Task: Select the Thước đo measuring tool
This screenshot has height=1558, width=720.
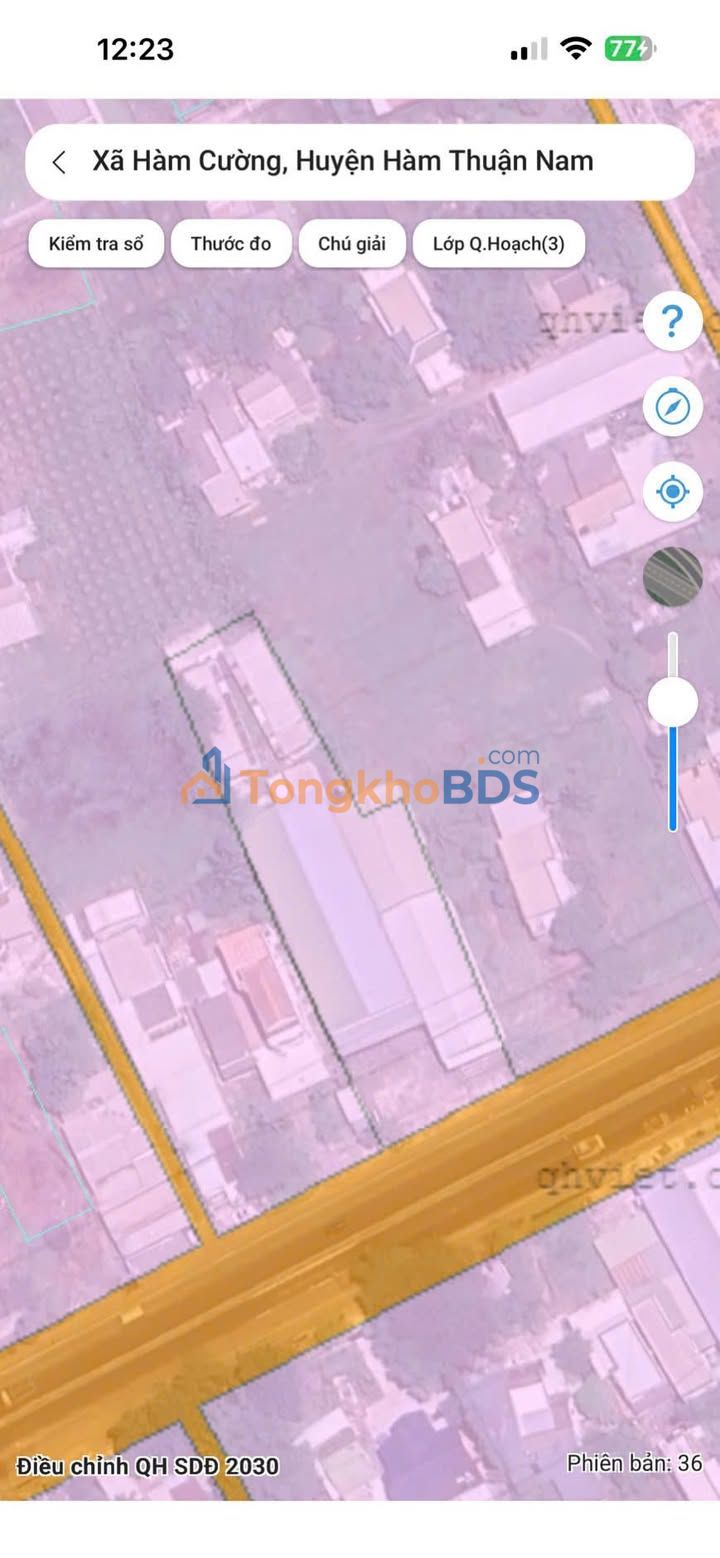Action: [x=231, y=244]
